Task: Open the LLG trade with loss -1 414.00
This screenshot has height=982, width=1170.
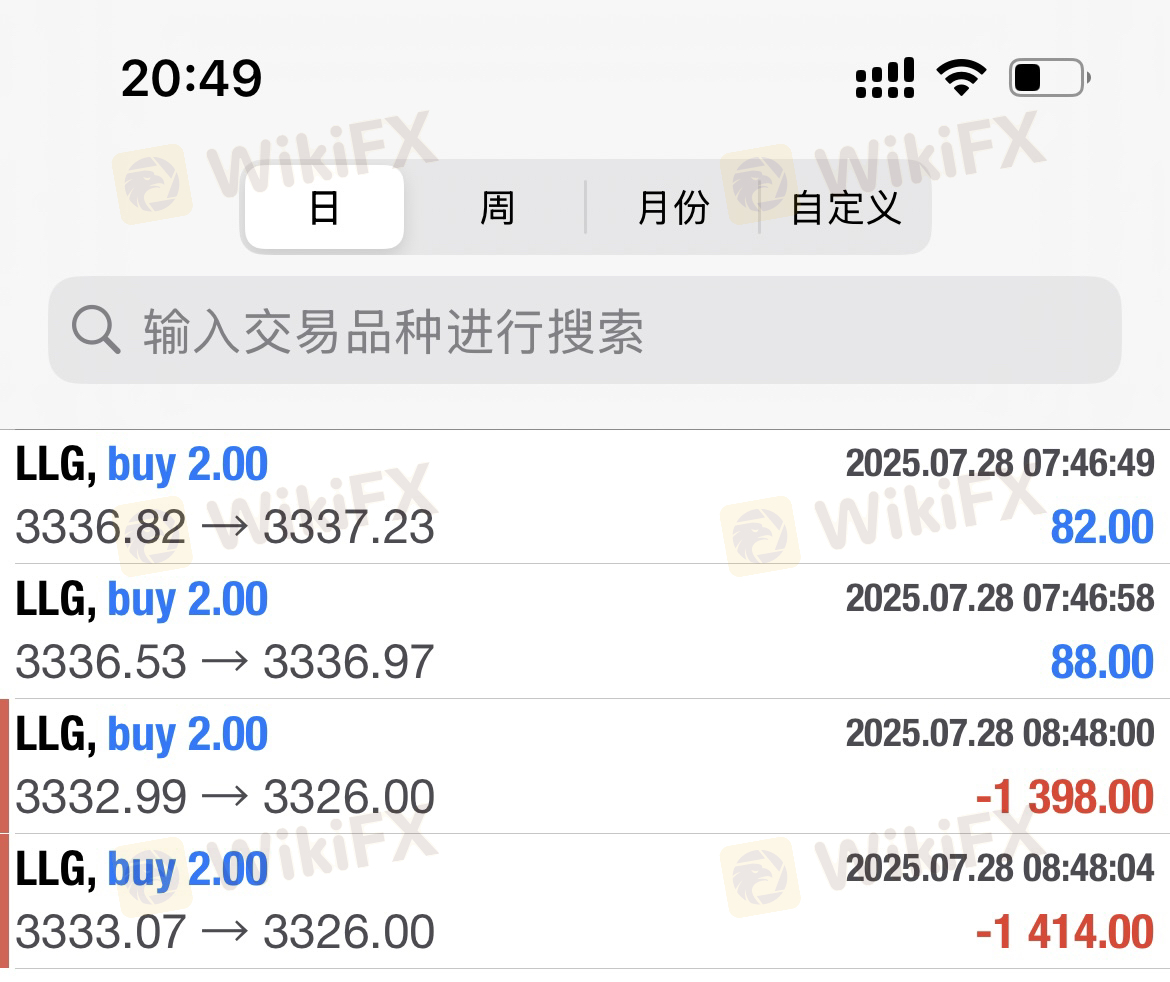Action: tap(585, 901)
